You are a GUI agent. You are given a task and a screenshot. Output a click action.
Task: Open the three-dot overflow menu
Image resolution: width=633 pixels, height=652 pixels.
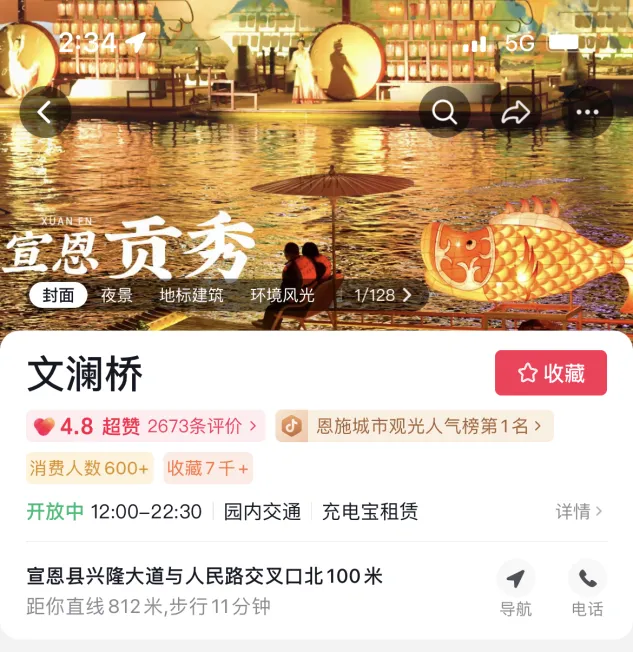coord(587,112)
